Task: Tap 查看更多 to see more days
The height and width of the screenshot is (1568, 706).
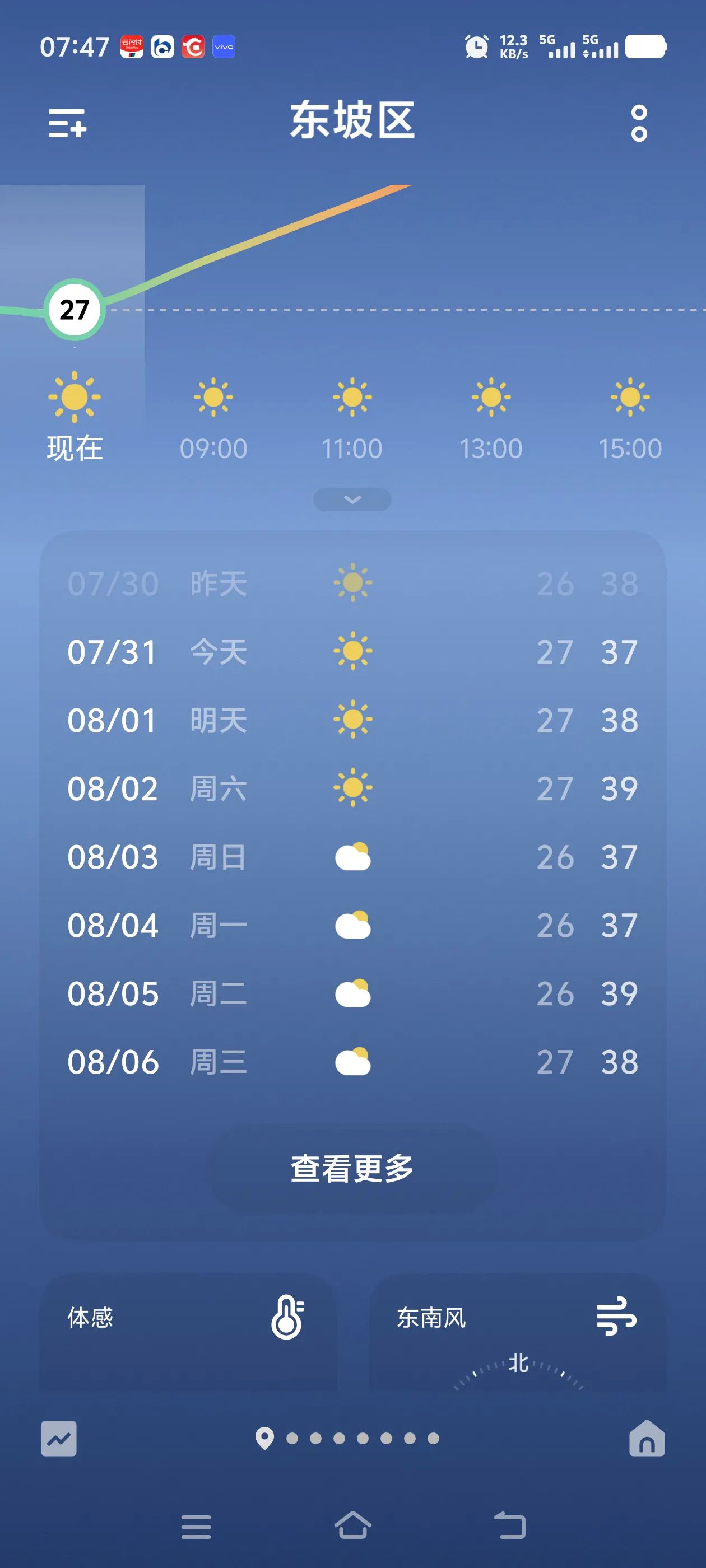Action: (352, 1169)
